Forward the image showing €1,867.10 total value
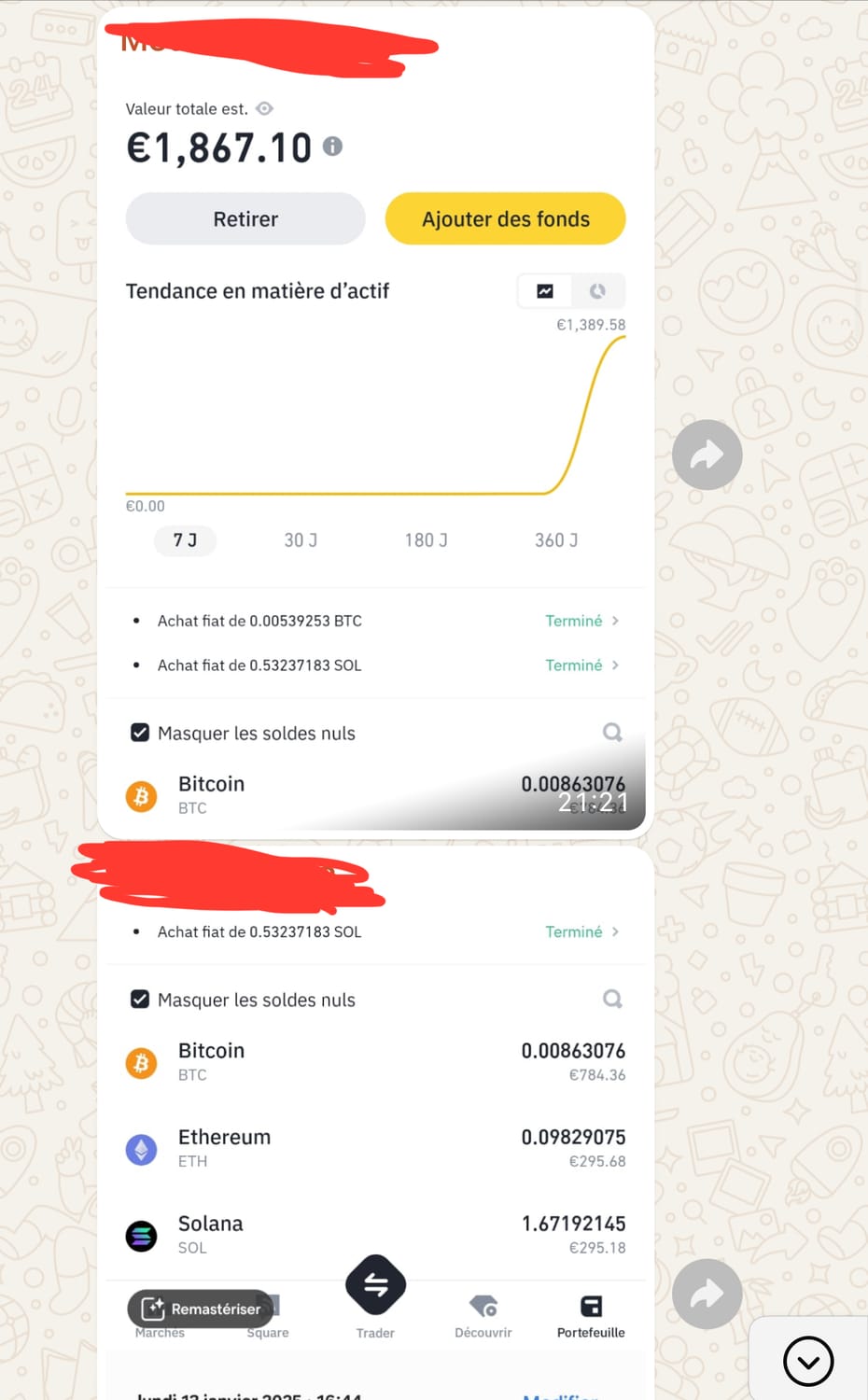The height and width of the screenshot is (1400, 868). click(707, 455)
